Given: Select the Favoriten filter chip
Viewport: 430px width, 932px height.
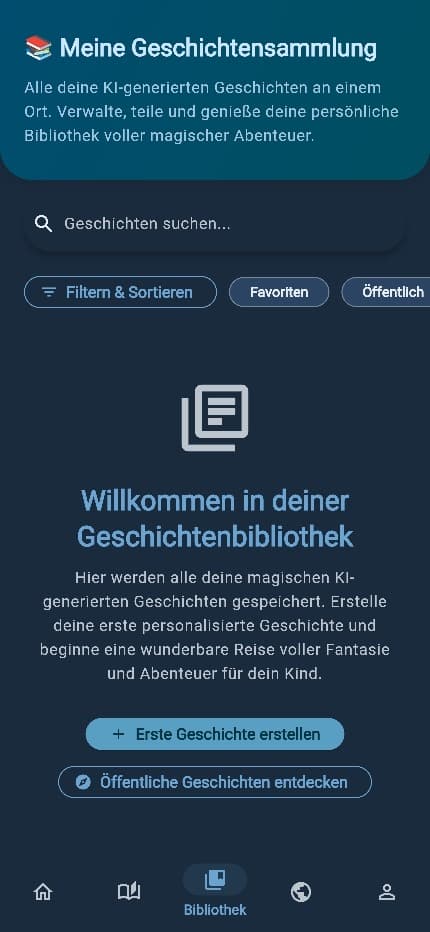Looking at the screenshot, I should click(279, 292).
